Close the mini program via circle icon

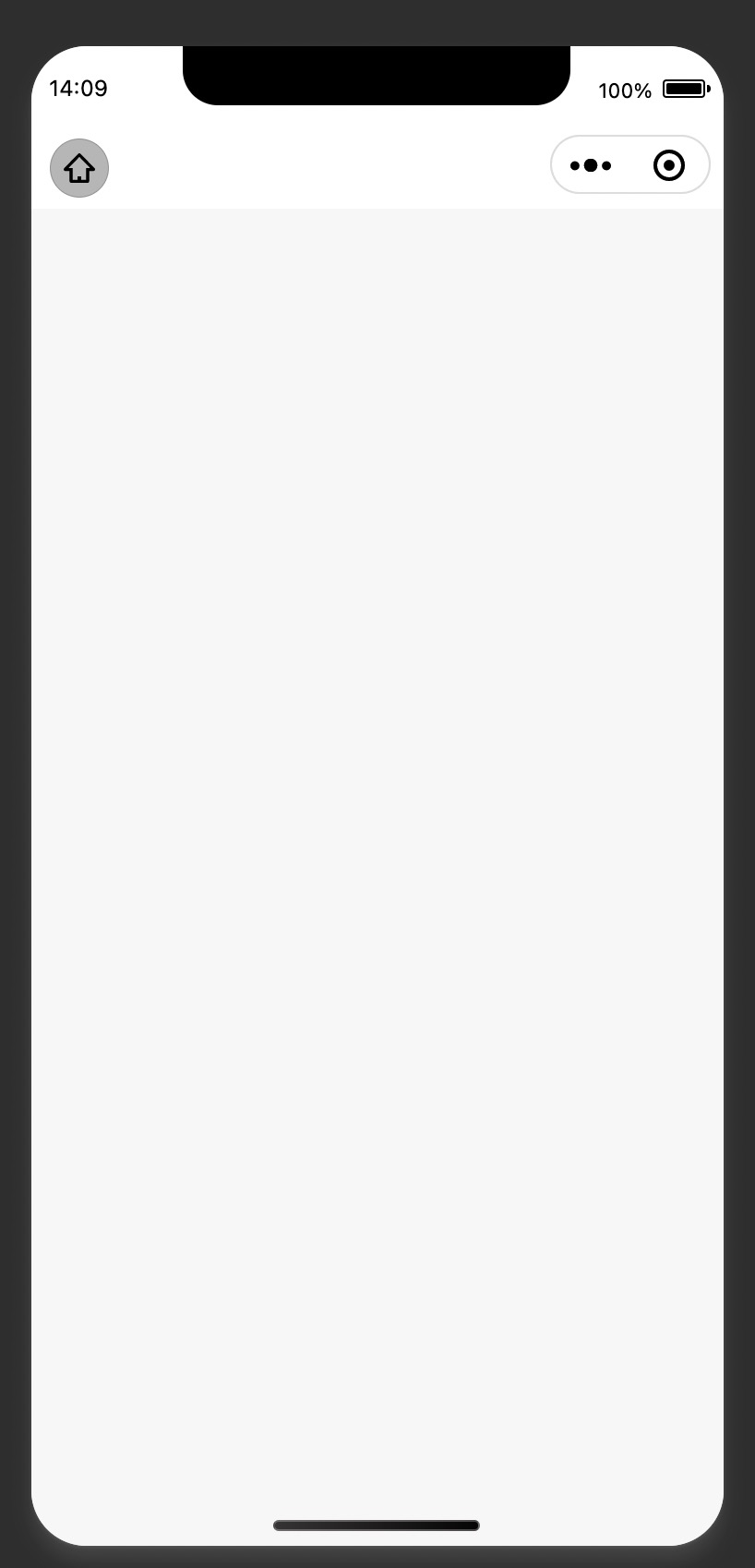click(669, 165)
